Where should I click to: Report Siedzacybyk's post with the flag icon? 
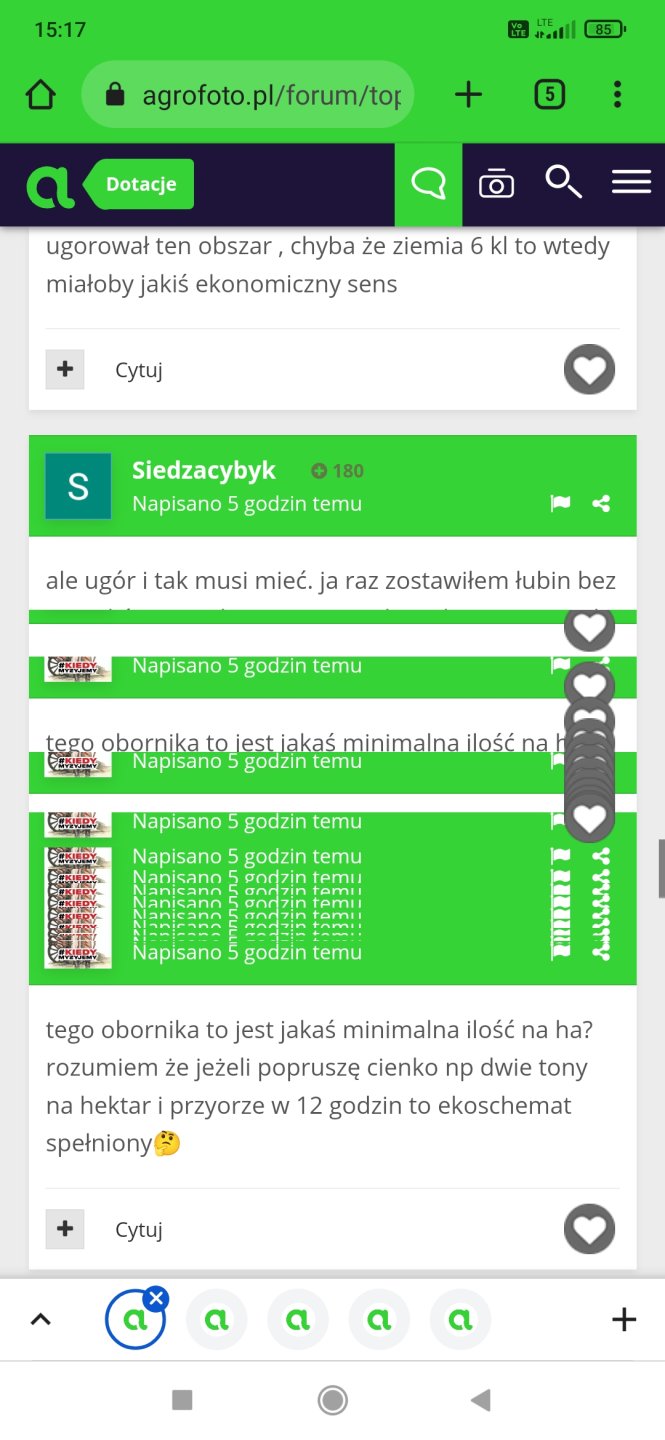tap(560, 504)
